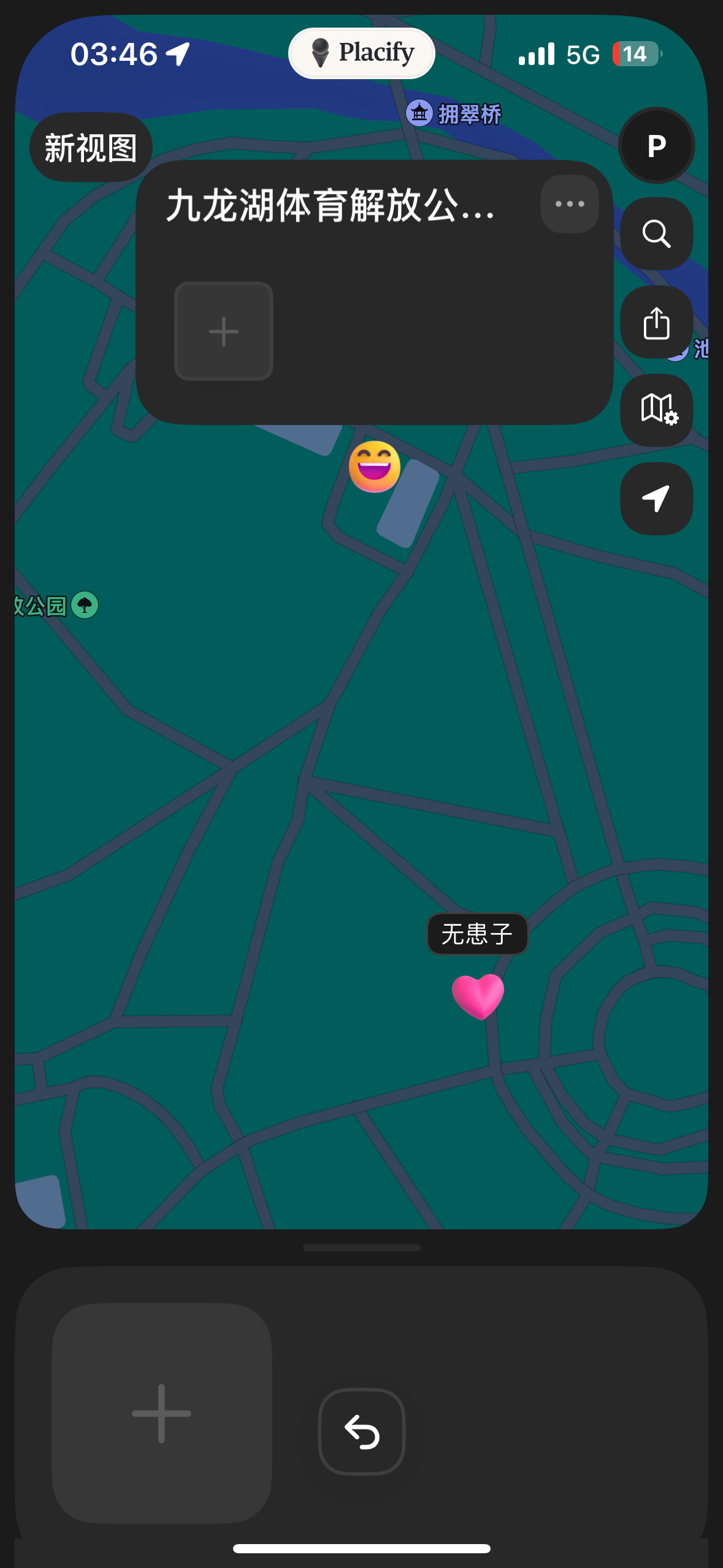Open the 无患子 label
Screen dimensions: 723x1568
477,934
